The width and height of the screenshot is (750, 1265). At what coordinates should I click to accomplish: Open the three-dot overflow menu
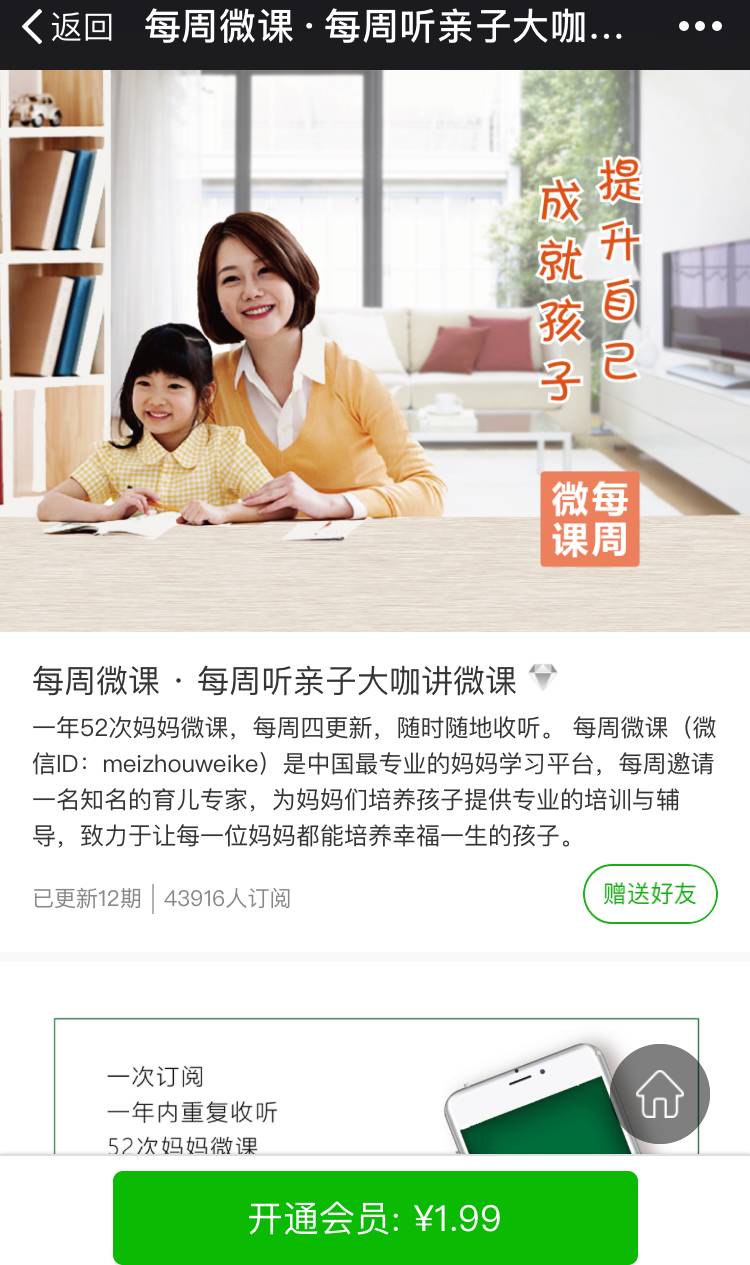(x=699, y=27)
